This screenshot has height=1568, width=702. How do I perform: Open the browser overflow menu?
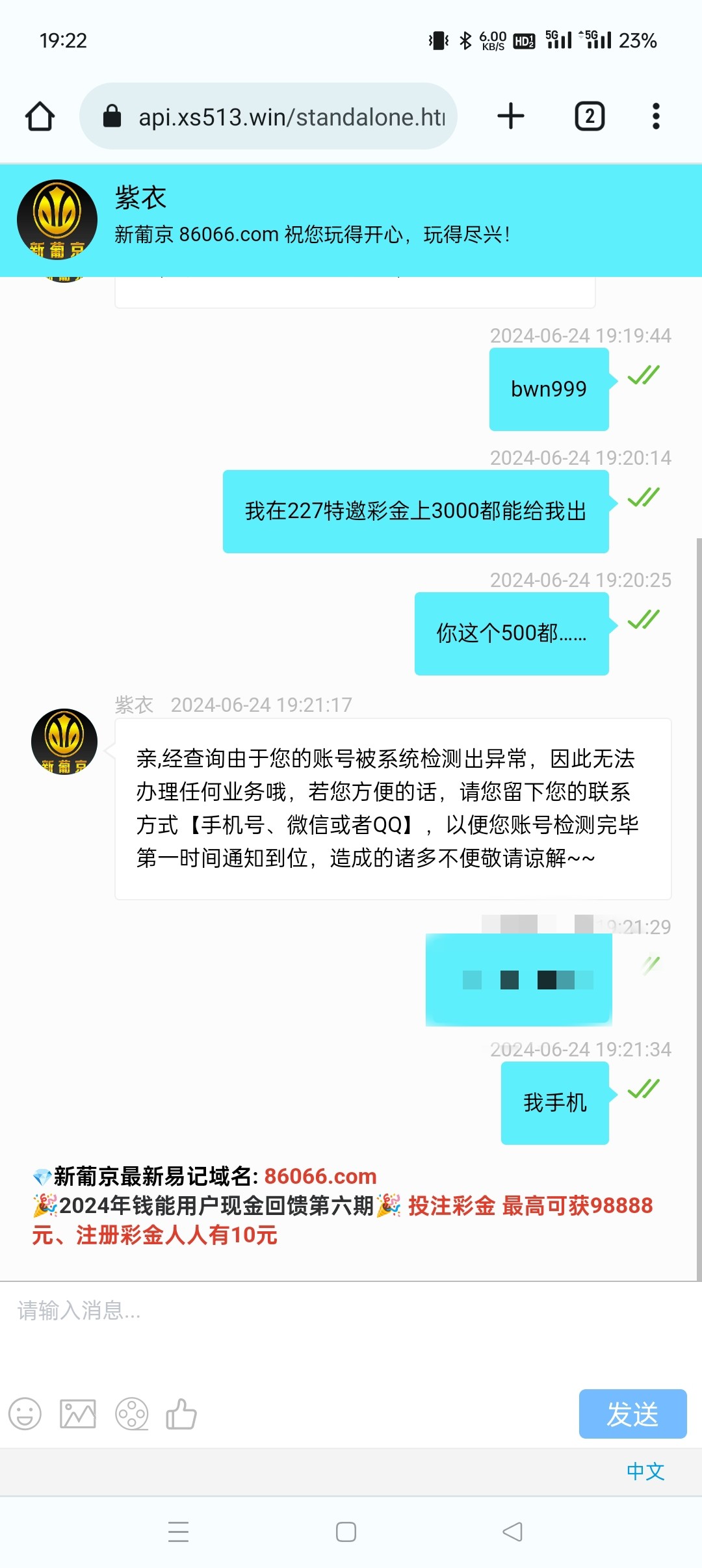point(656,116)
